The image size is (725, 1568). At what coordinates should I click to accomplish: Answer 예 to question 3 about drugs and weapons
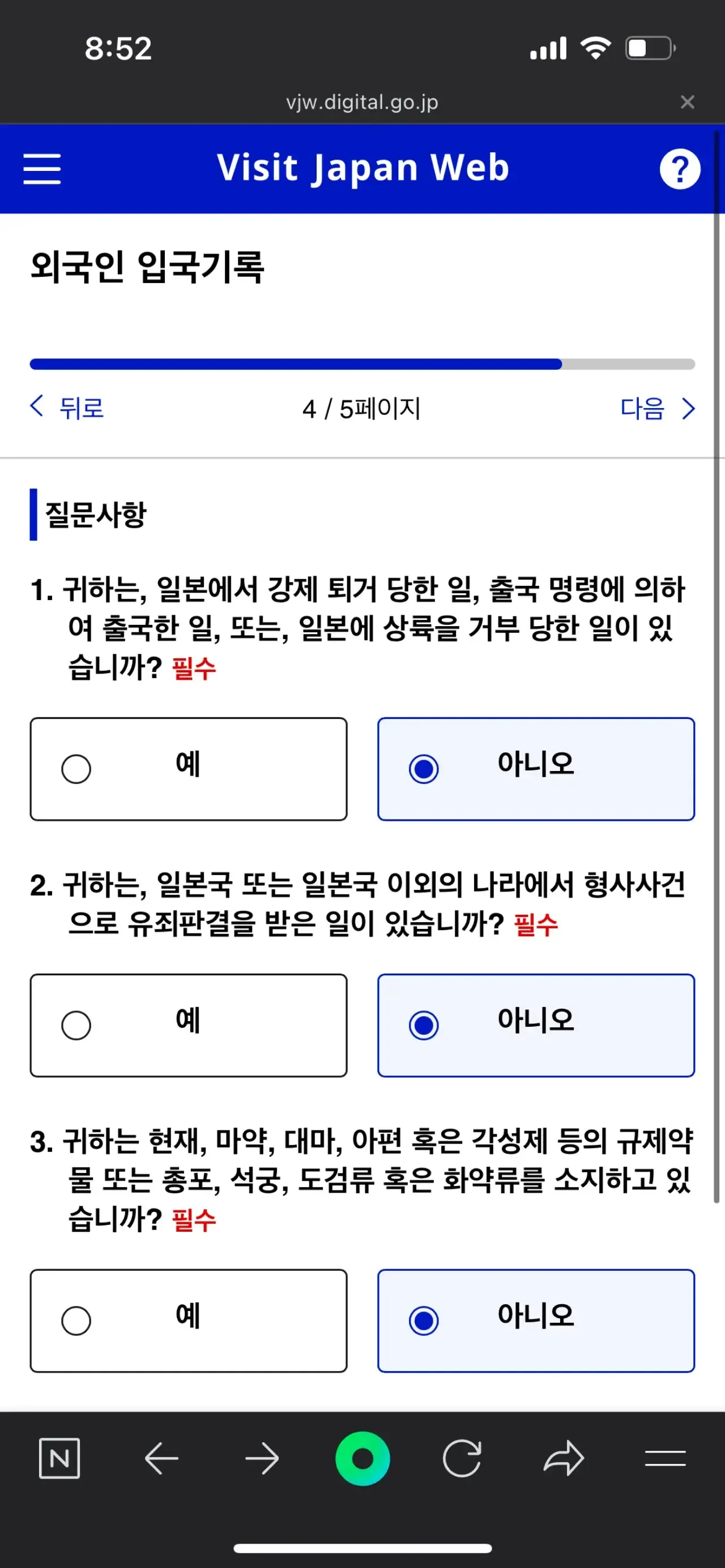(x=188, y=1320)
